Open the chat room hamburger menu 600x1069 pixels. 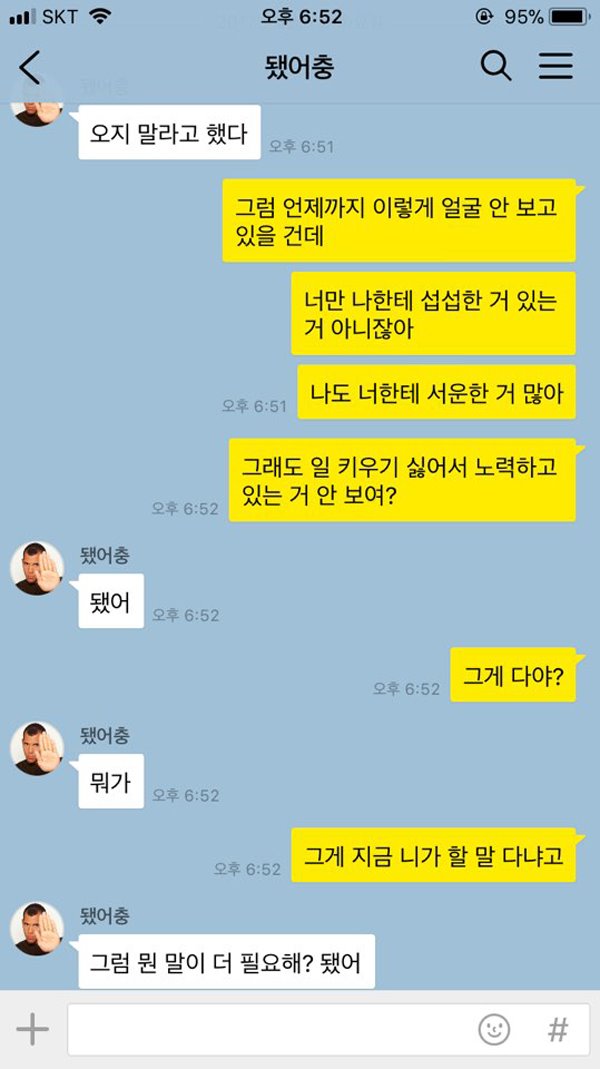point(556,67)
